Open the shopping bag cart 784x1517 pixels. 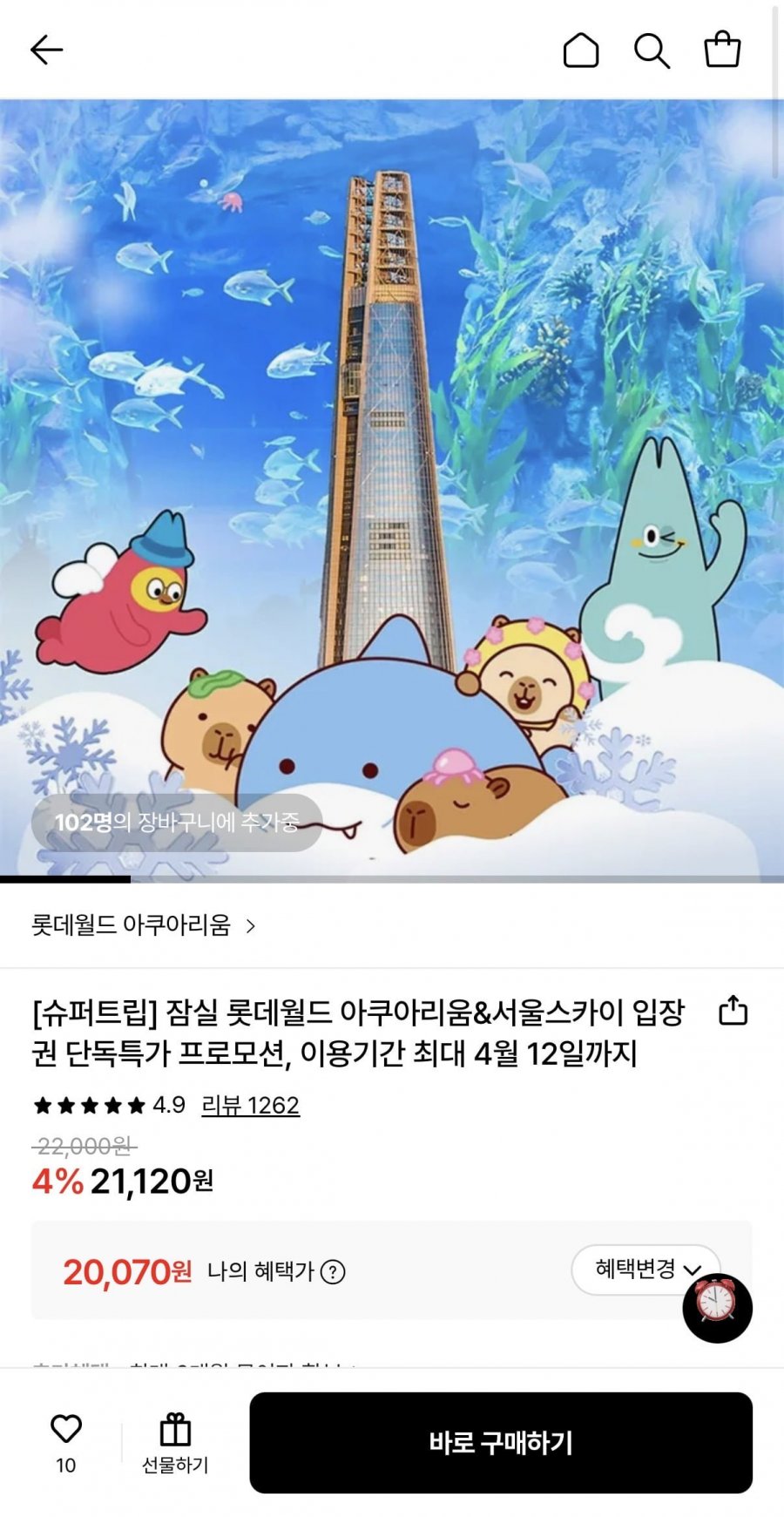pyautogui.click(x=722, y=50)
